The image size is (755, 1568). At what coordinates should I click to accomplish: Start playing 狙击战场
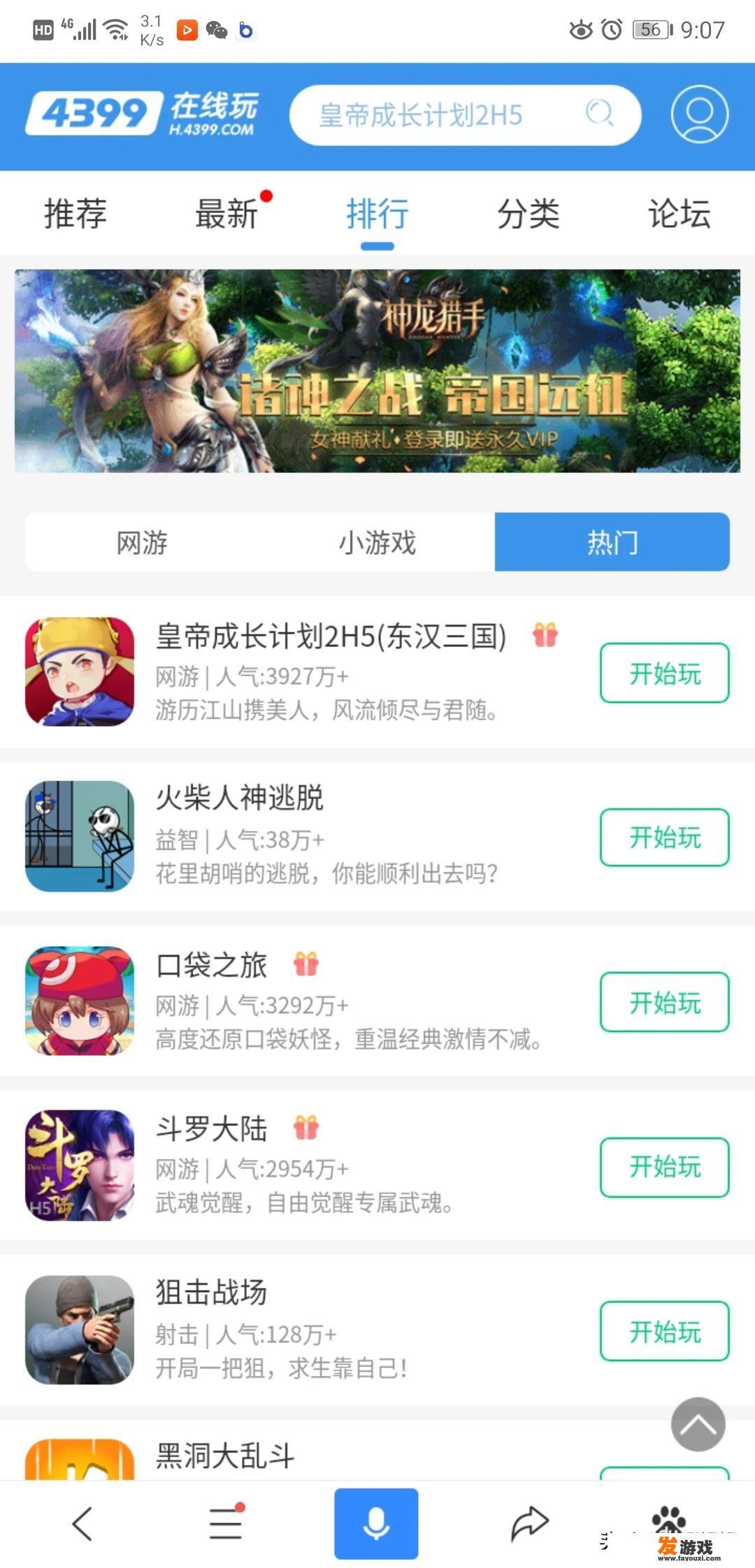[665, 1331]
